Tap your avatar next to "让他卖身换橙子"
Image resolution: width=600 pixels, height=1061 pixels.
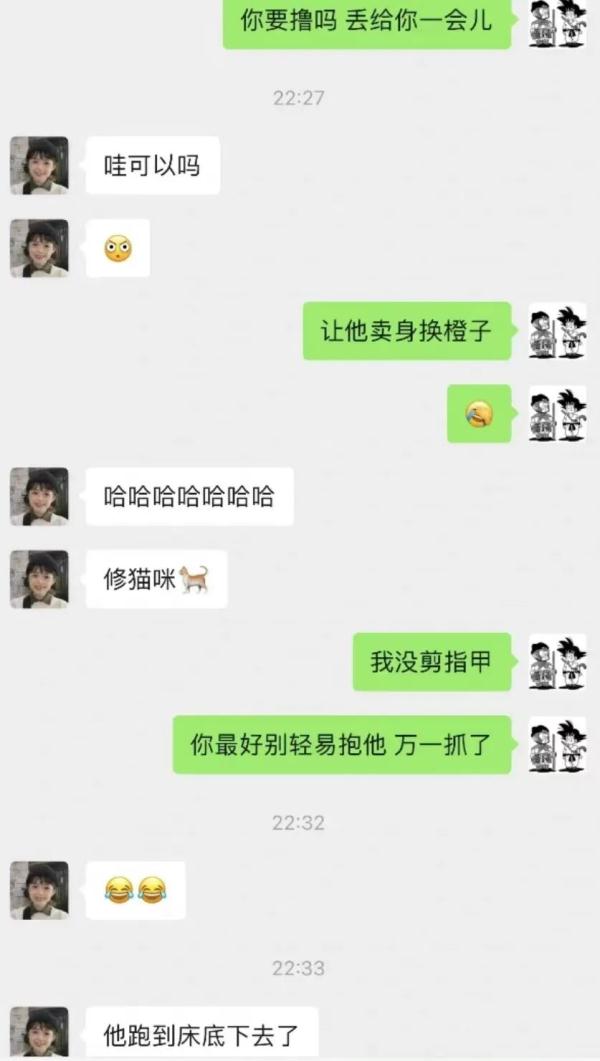point(558,331)
